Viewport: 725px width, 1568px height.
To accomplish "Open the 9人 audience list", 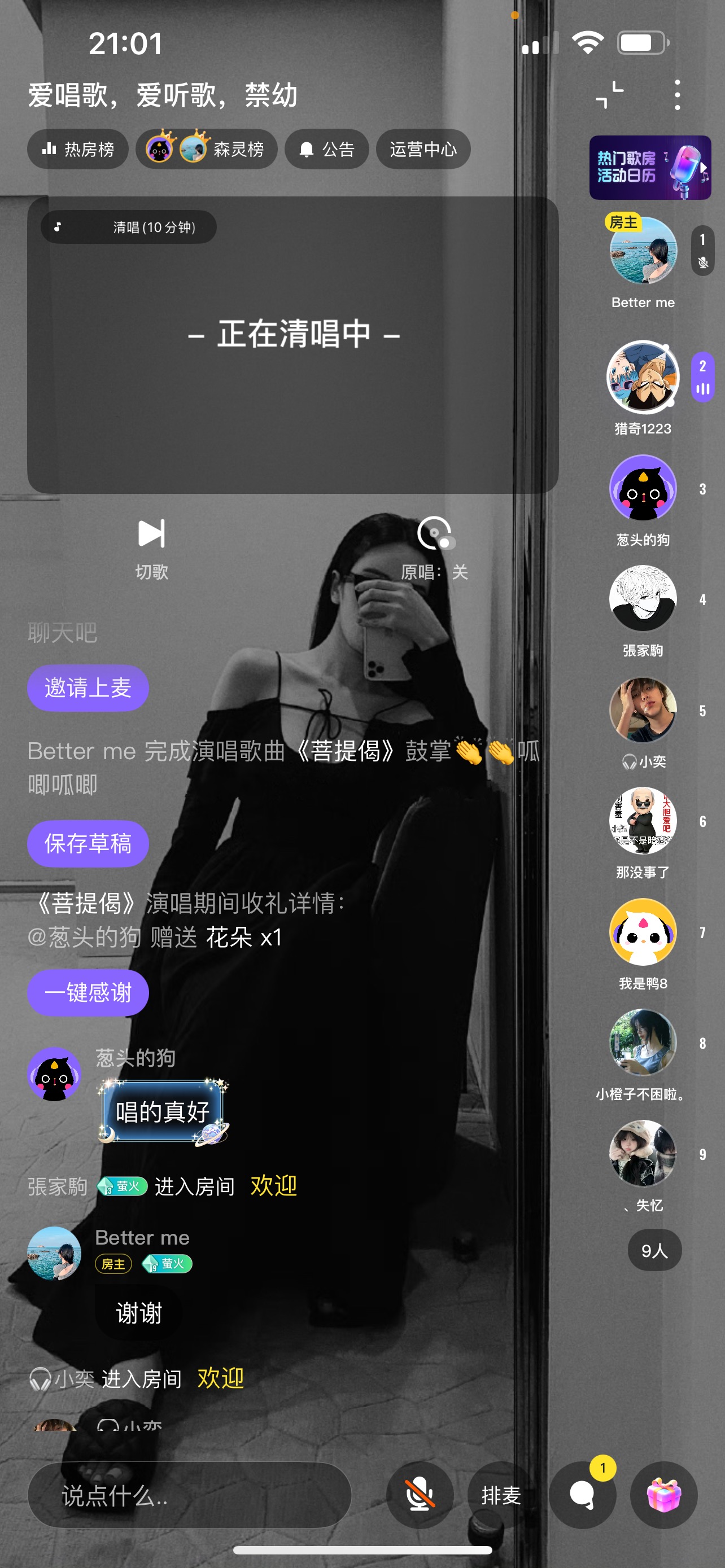I will [x=654, y=1250].
